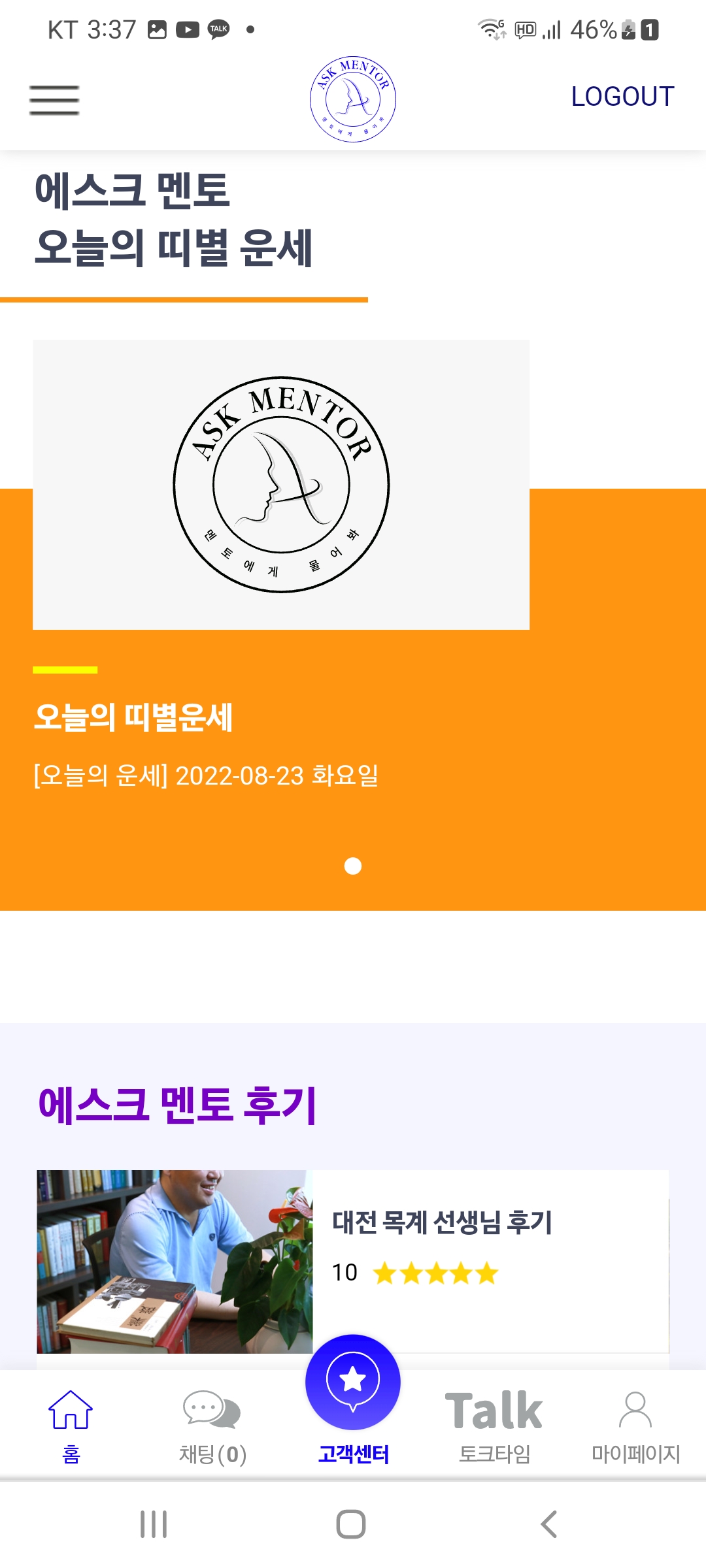
Task: Open the hamburger drawer menu
Action: [x=54, y=100]
